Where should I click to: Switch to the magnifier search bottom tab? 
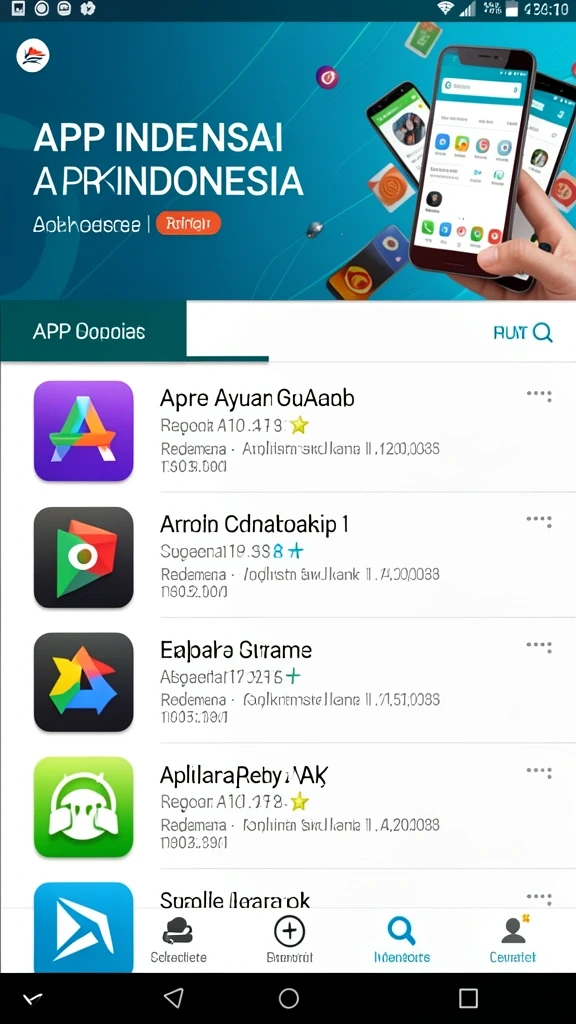[402, 939]
